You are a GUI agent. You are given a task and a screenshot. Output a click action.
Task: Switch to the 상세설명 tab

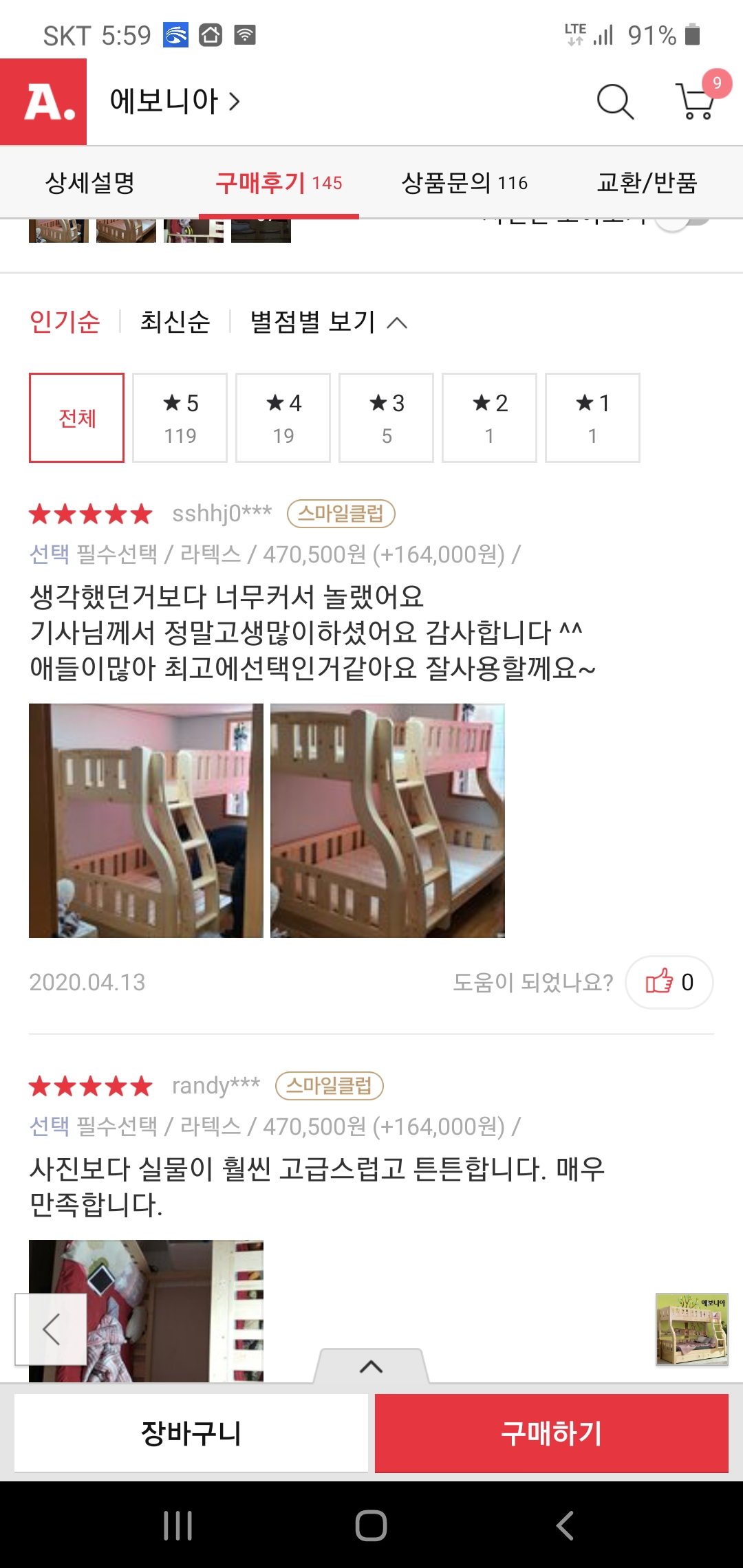89,183
